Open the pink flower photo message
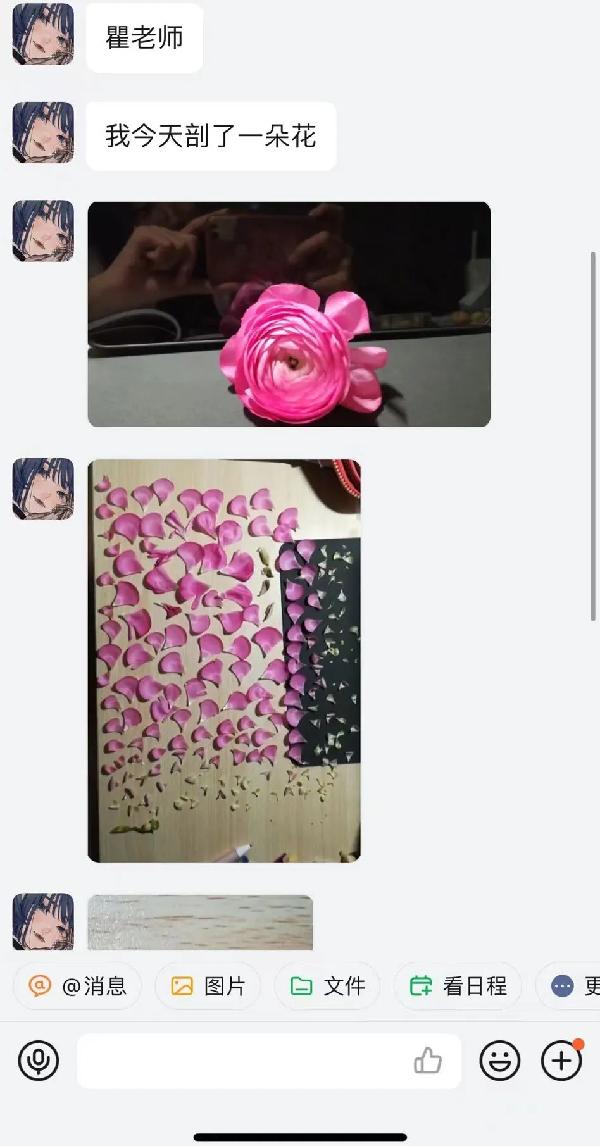The width and height of the screenshot is (600, 1146). point(289,314)
